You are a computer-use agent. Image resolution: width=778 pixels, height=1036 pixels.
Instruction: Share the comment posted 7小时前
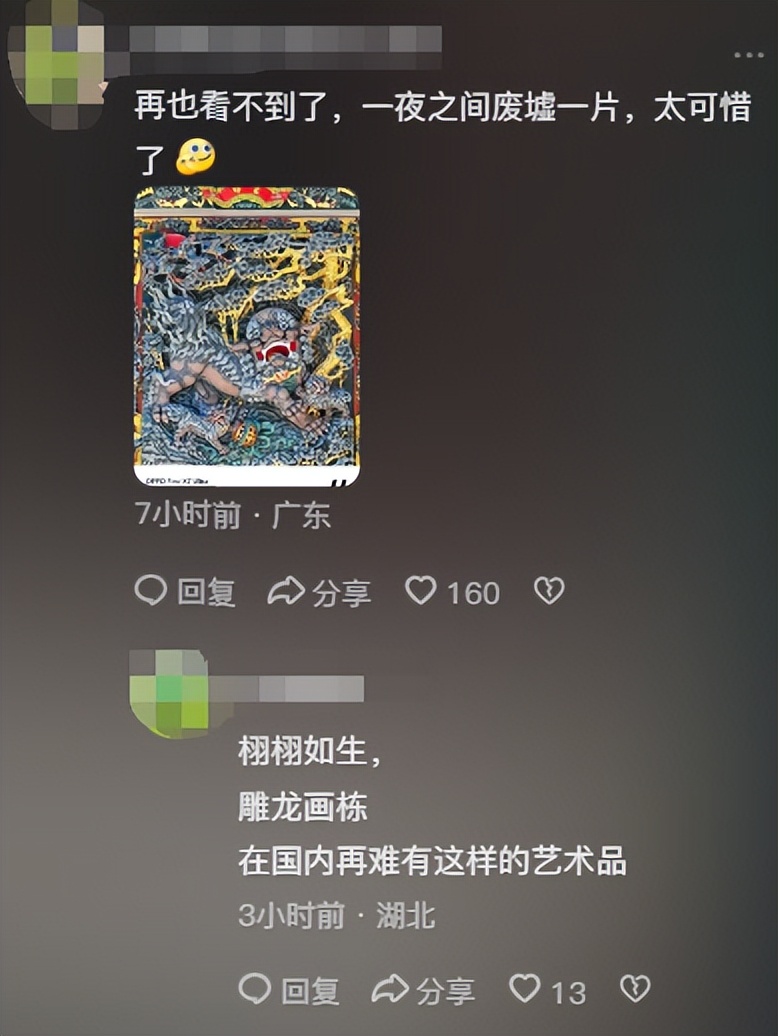tap(320, 592)
